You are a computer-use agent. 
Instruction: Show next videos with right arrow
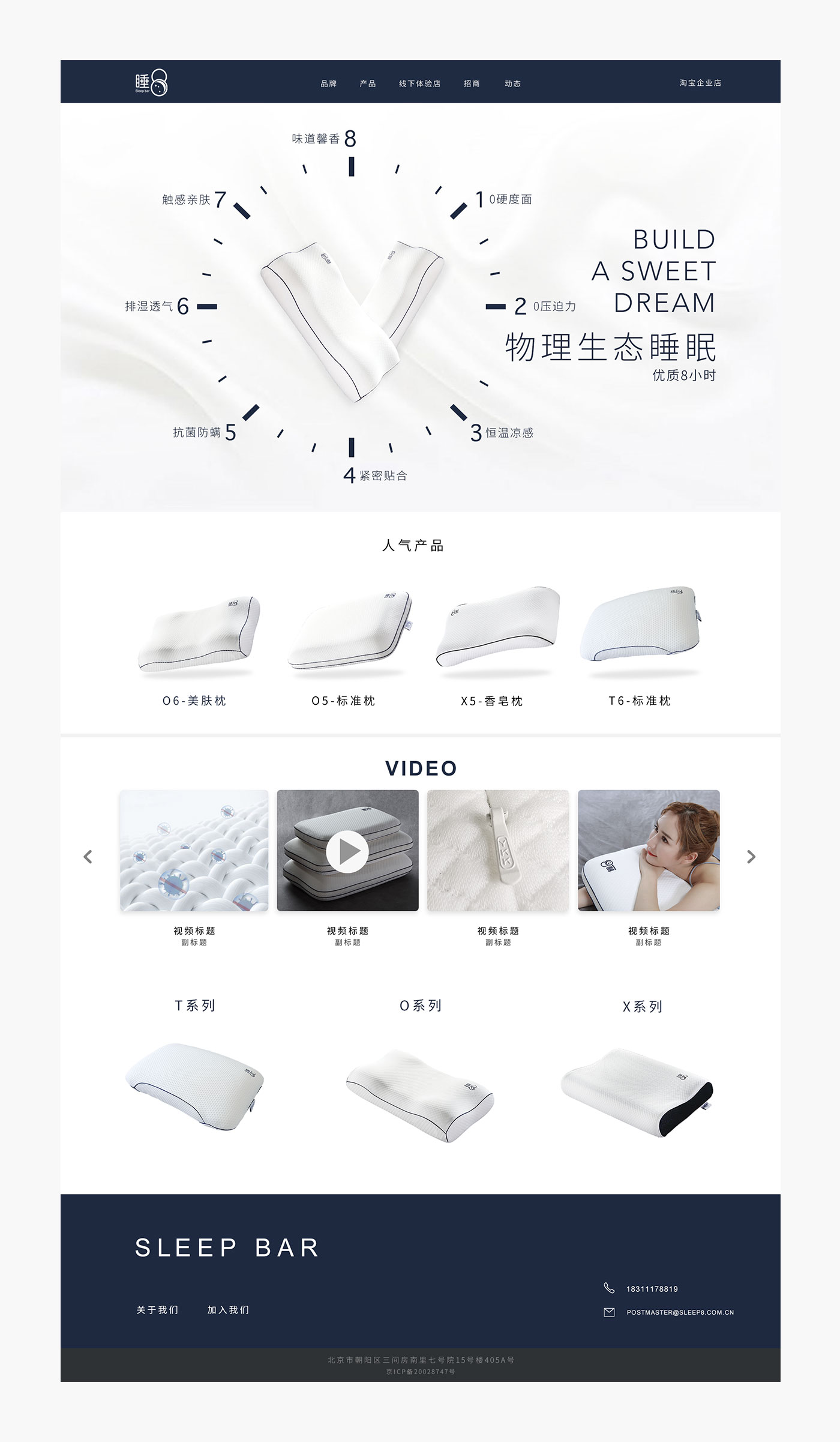tap(751, 857)
